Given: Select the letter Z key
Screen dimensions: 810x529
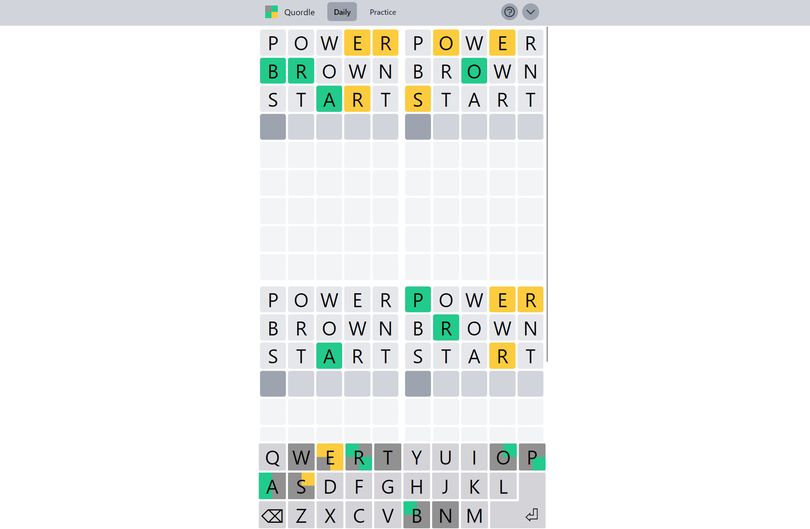Looking at the screenshot, I should point(301,515).
